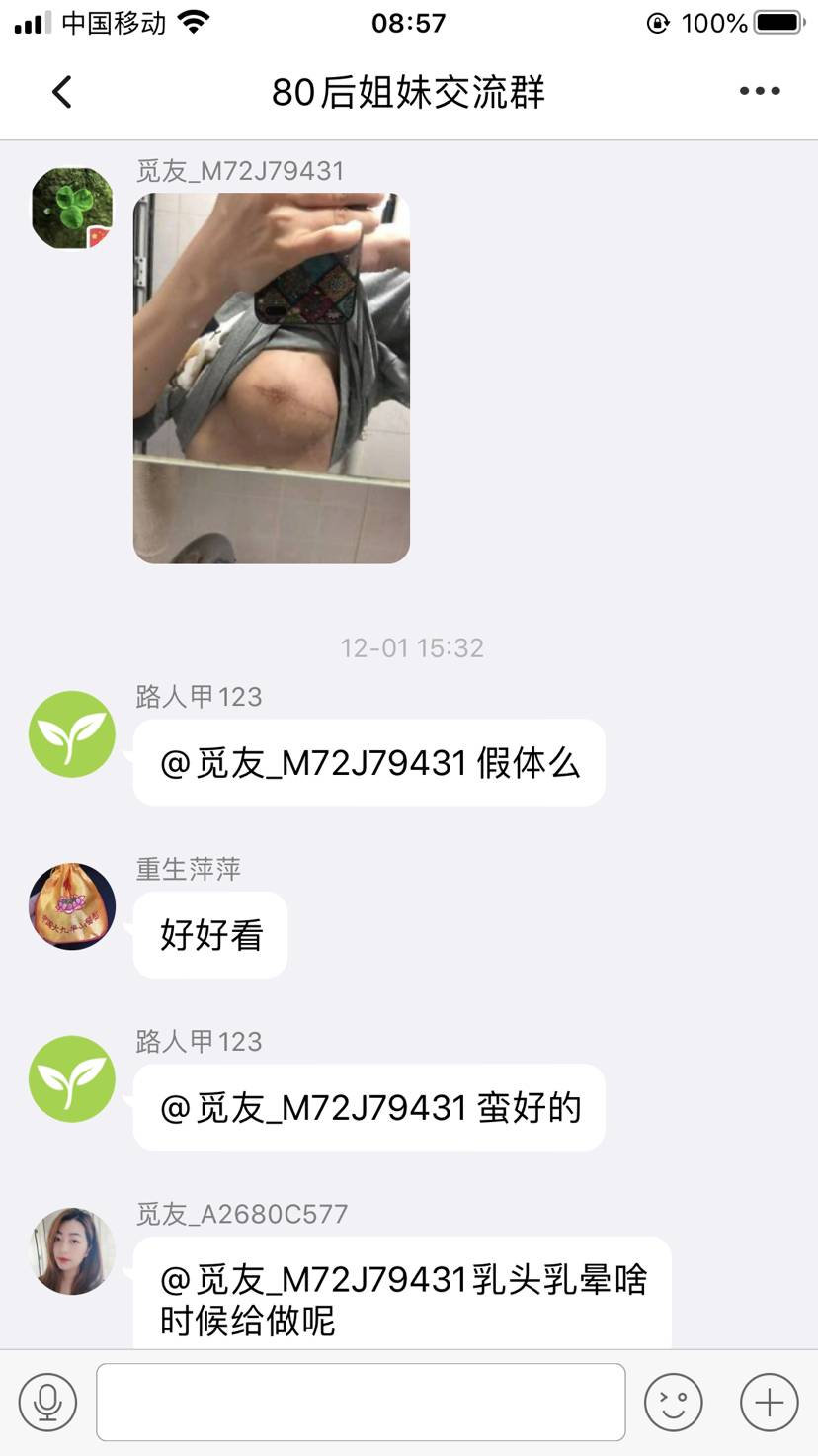Open the emoji picker
The width and height of the screenshot is (818, 1456).
coord(674,1402)
